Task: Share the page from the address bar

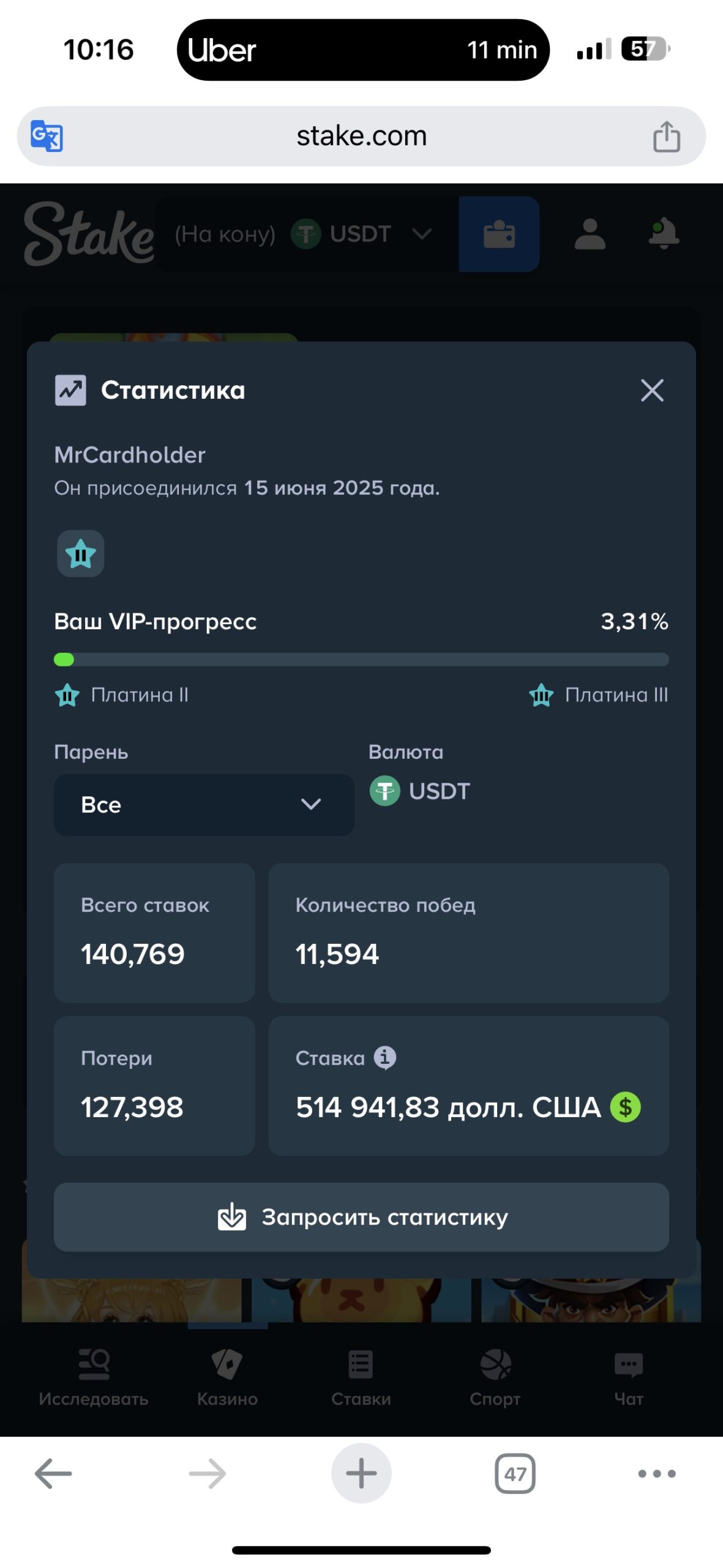Action: 666,136
